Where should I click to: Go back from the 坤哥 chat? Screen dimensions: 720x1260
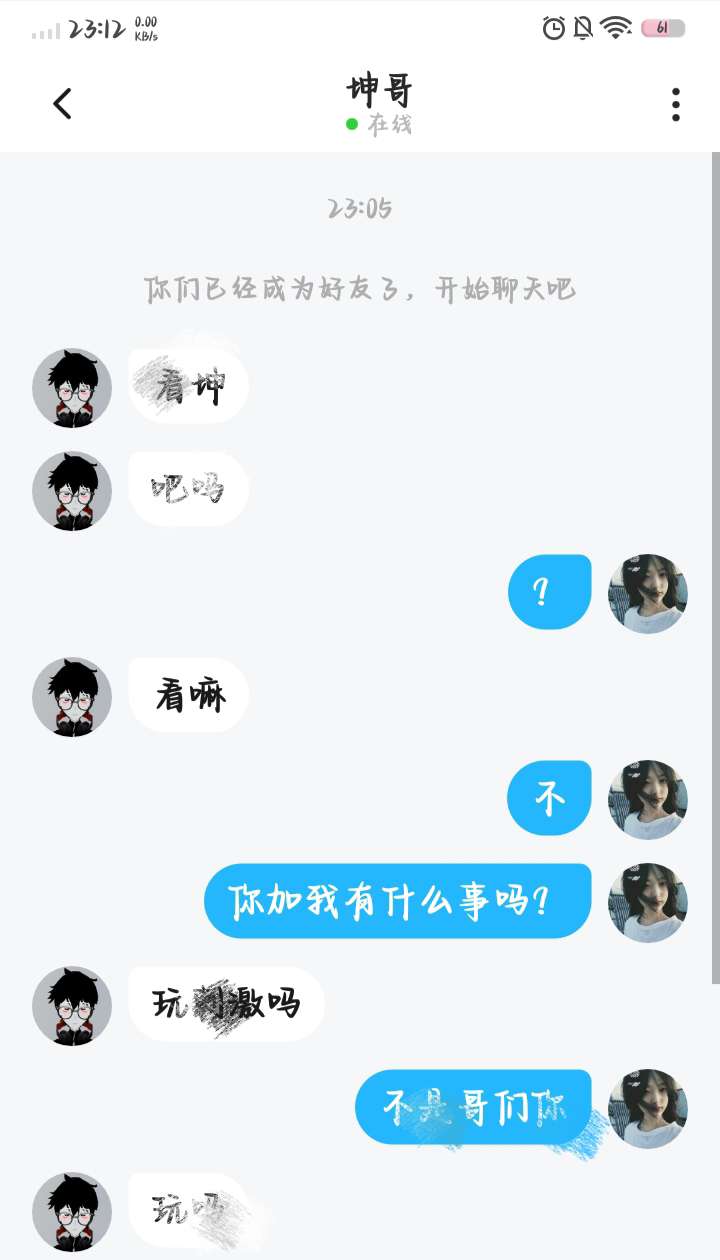pyautogui.click(x=63, y=104)
